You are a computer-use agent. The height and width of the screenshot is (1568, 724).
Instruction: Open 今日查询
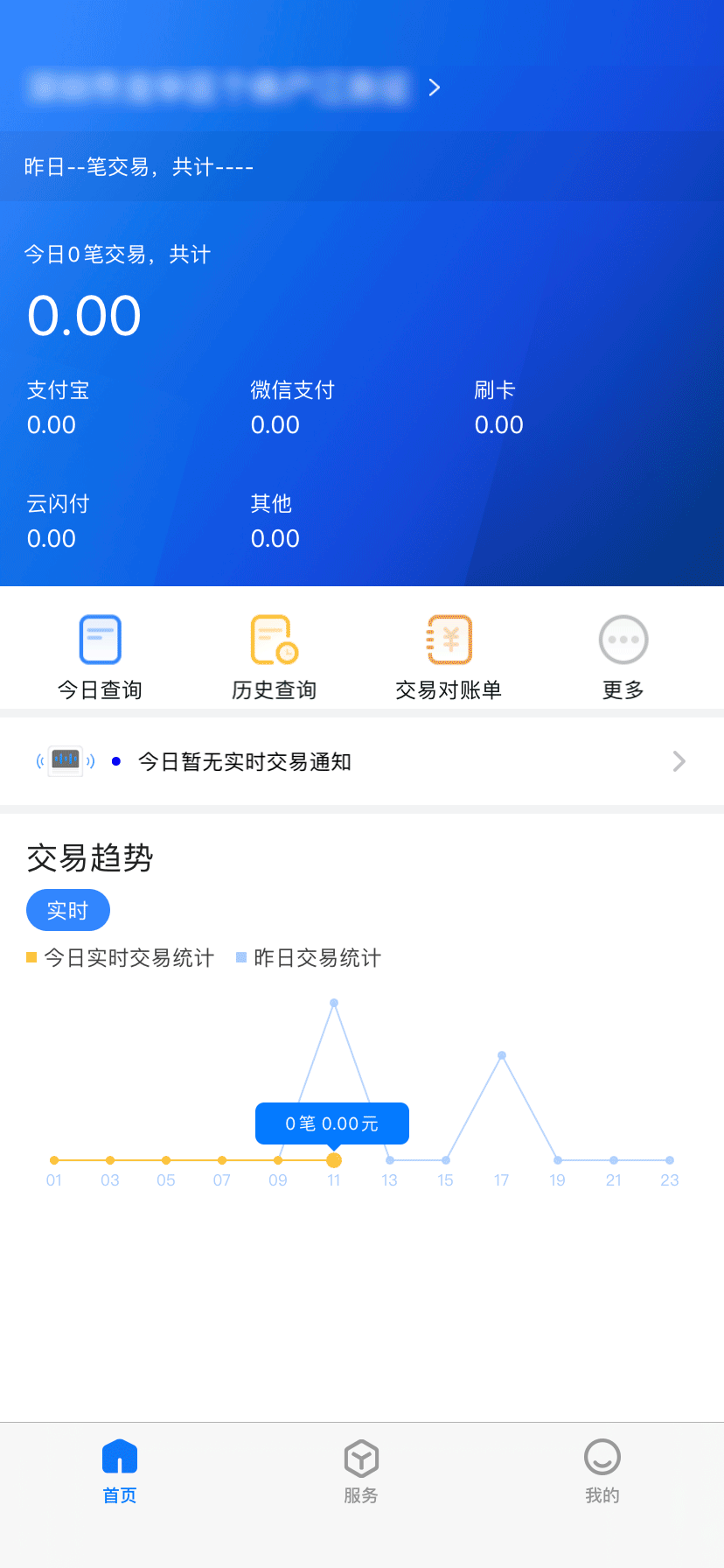point(100,658)
